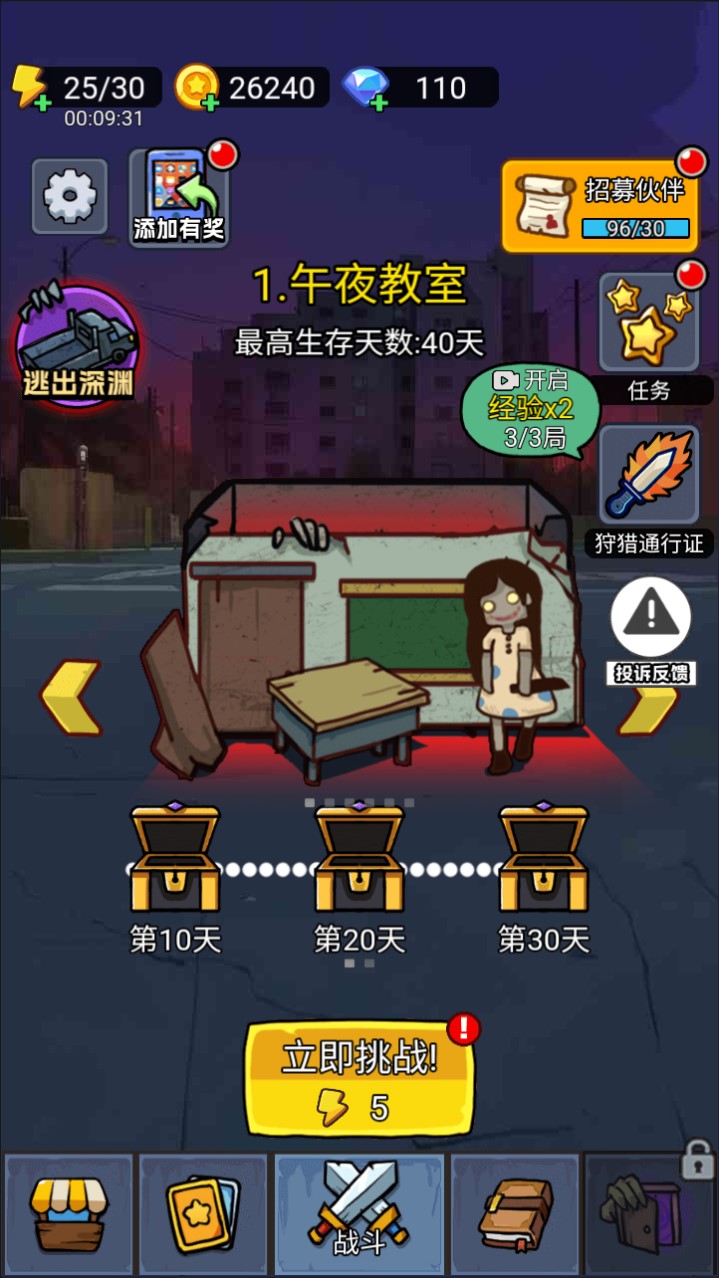This screenshot has width=719, height=1278.
Task: Switch to the 战斗 battle tab
Action: click(359, 1213)
